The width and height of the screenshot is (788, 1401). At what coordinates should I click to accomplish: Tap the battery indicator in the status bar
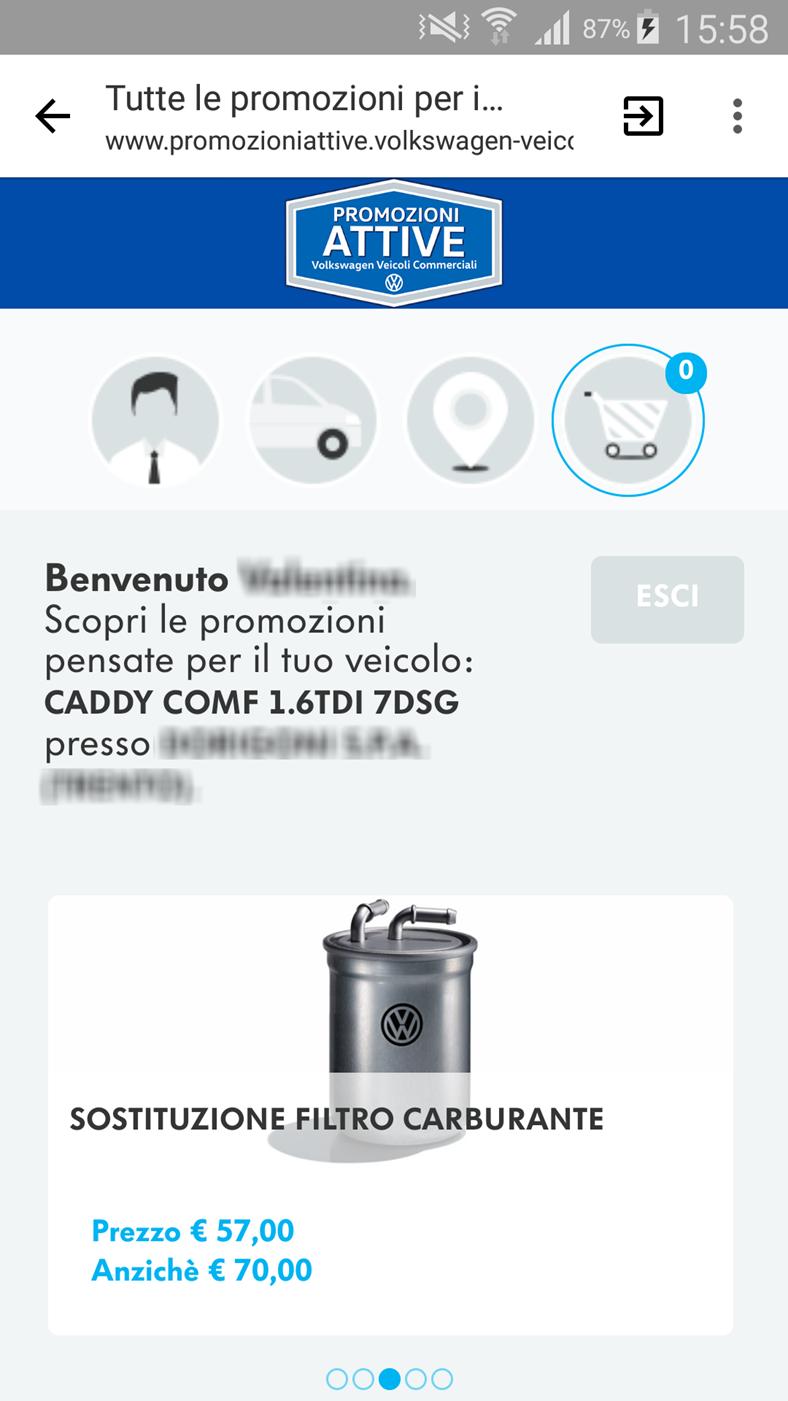(646, 29)
